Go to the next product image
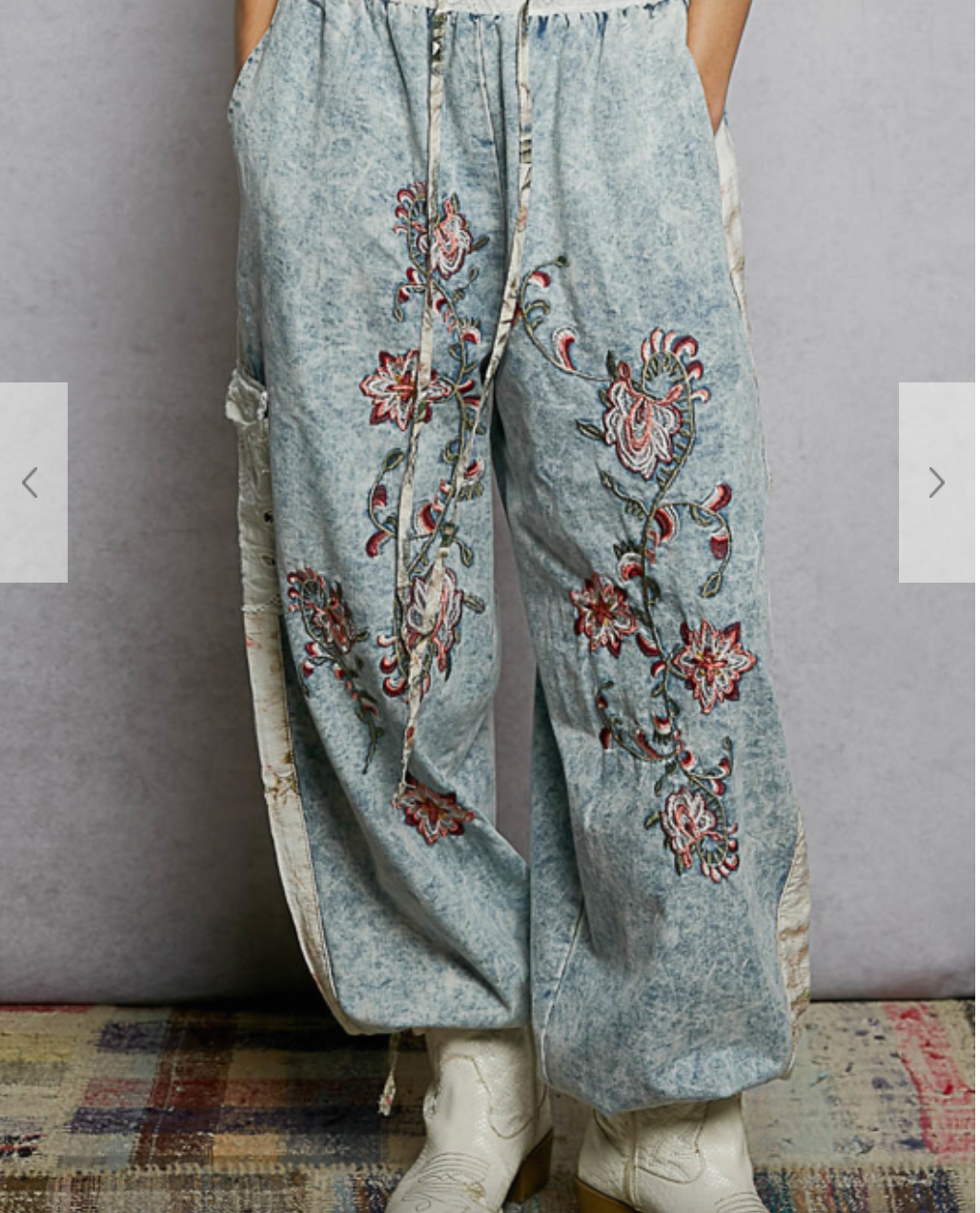This screenshot has height=1213, width=980. pos(936,483)
